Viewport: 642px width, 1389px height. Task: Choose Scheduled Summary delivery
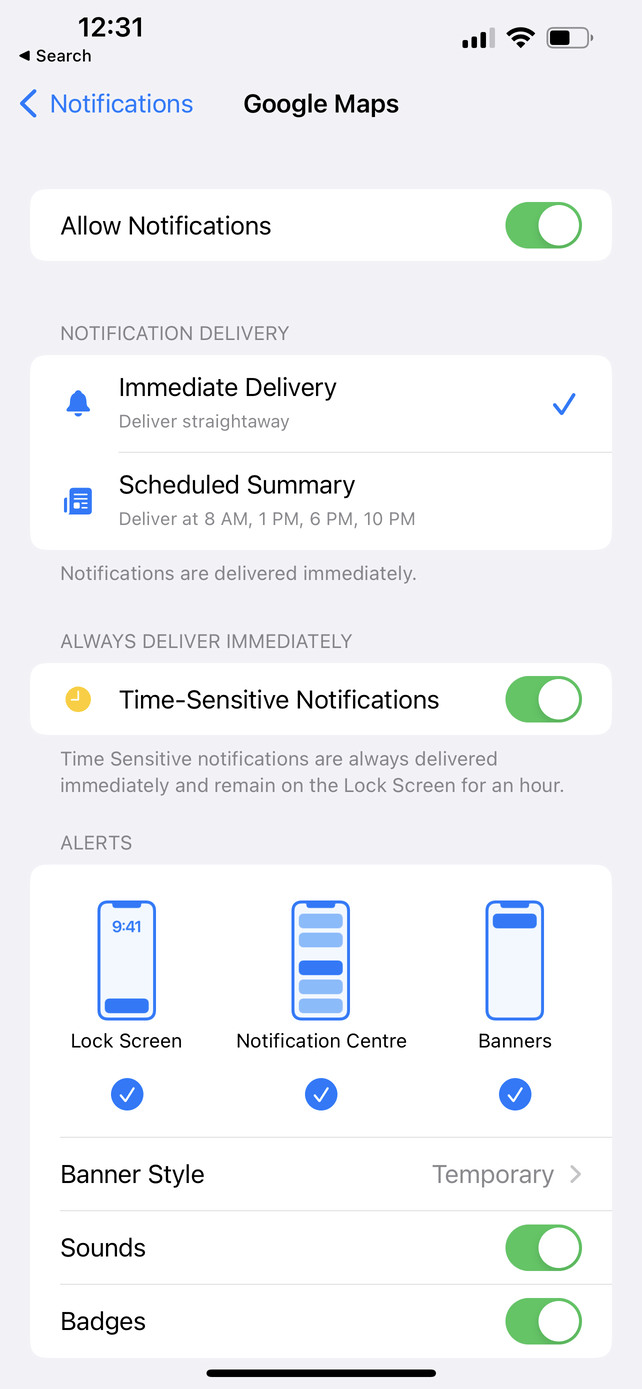pyautogui.click(x=321, y=500)
